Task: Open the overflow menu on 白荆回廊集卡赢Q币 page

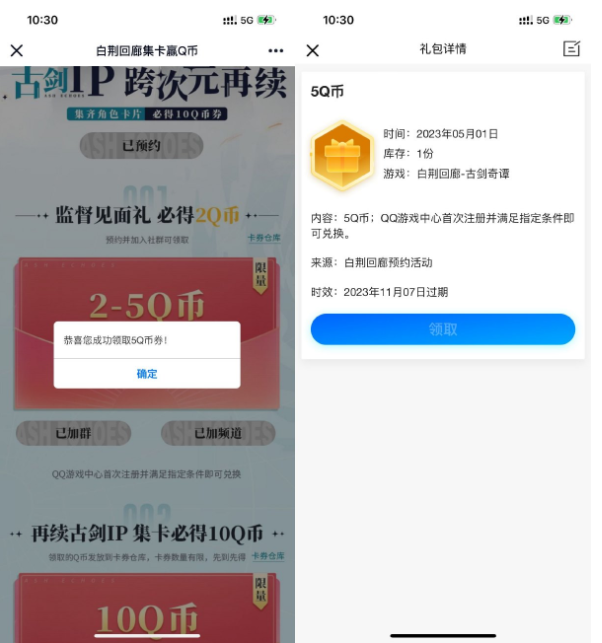Action: 276,50
